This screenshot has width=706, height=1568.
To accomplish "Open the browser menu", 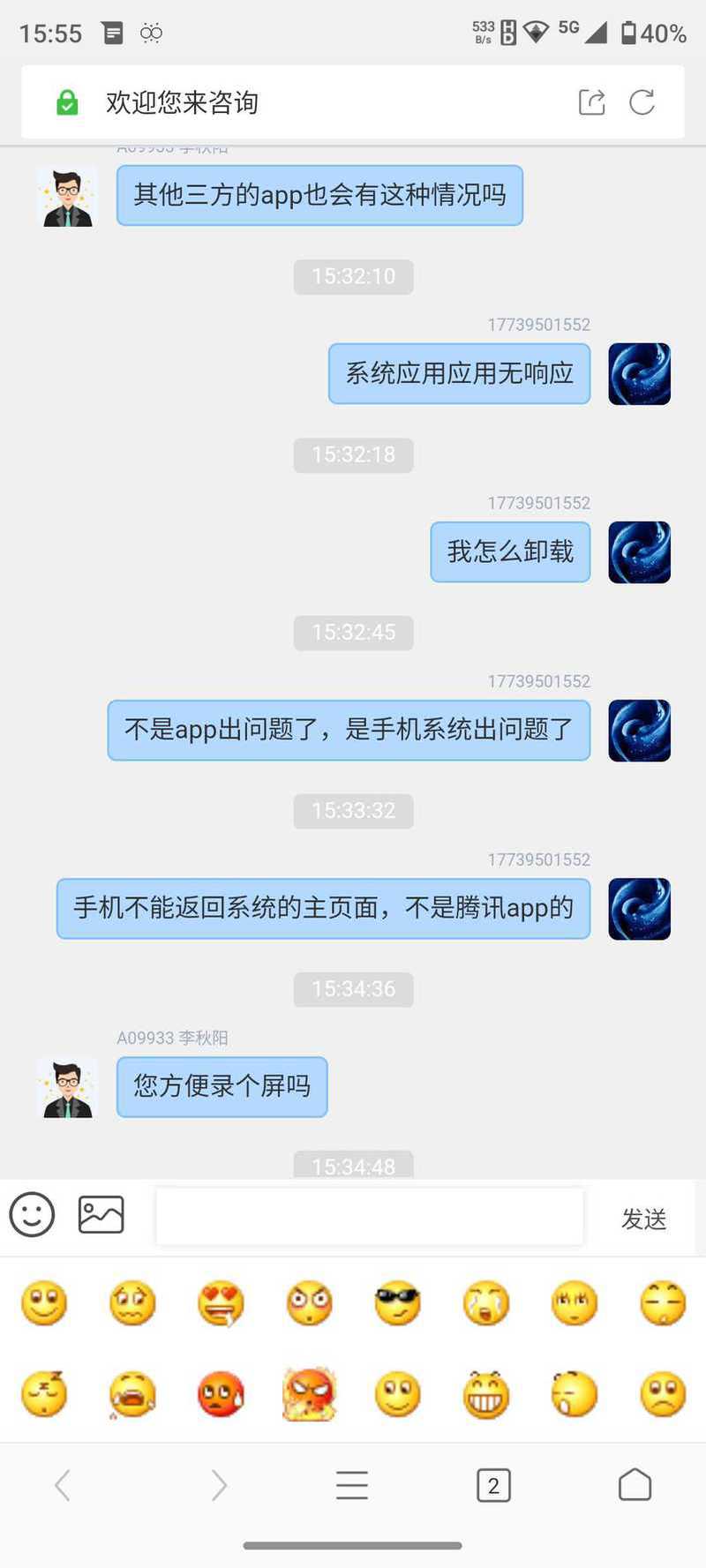I will (352, 1485).
